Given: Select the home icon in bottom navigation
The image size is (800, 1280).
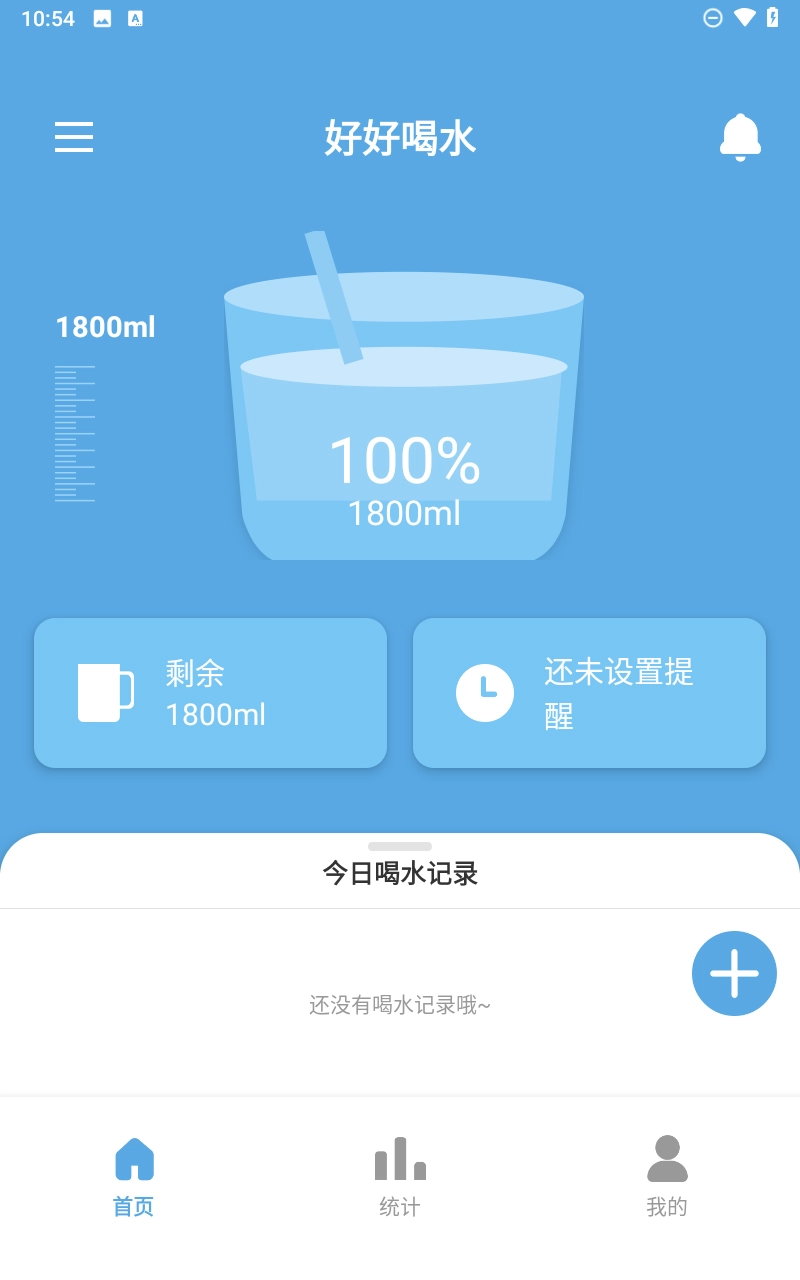Looking at the screenshot, I should 132,1157.
